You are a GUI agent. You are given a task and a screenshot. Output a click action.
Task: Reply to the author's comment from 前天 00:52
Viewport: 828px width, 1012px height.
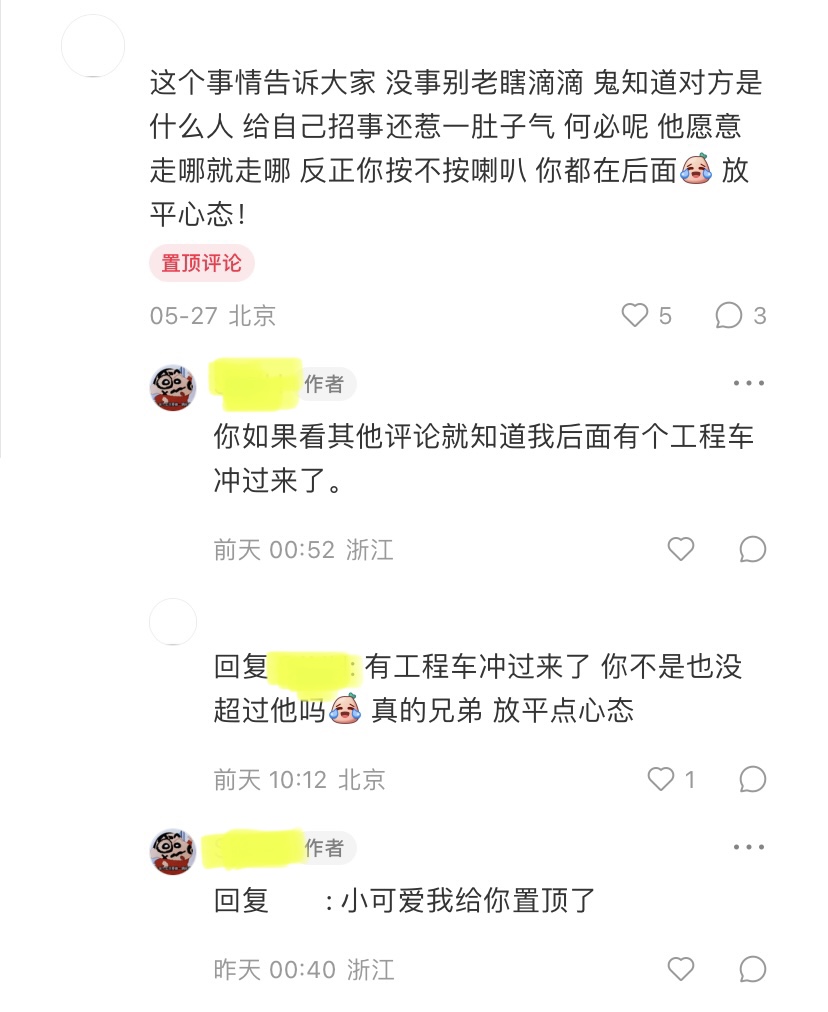(x=752, y=549)
